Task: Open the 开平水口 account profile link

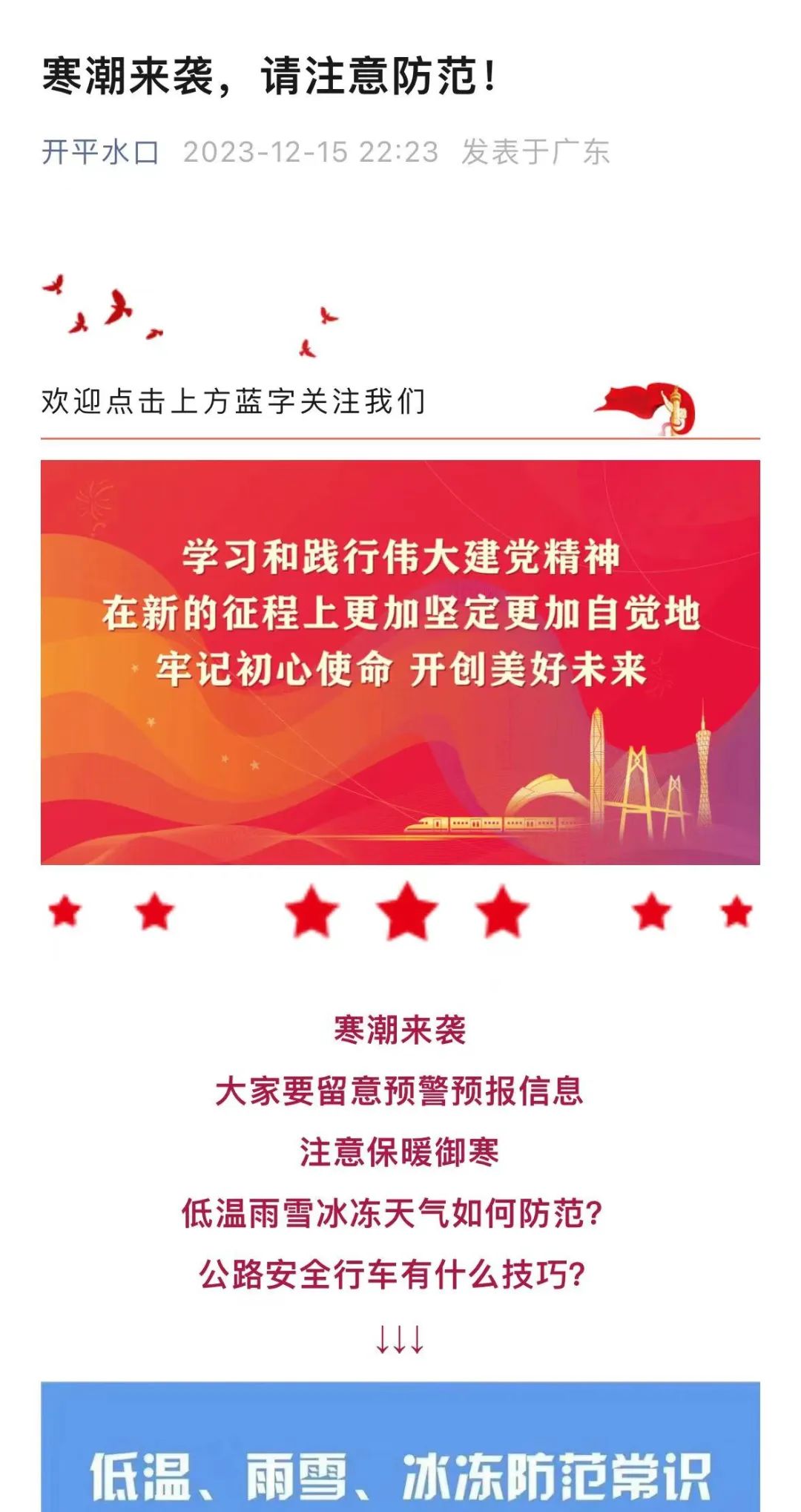Action: (x=100, y=152)
